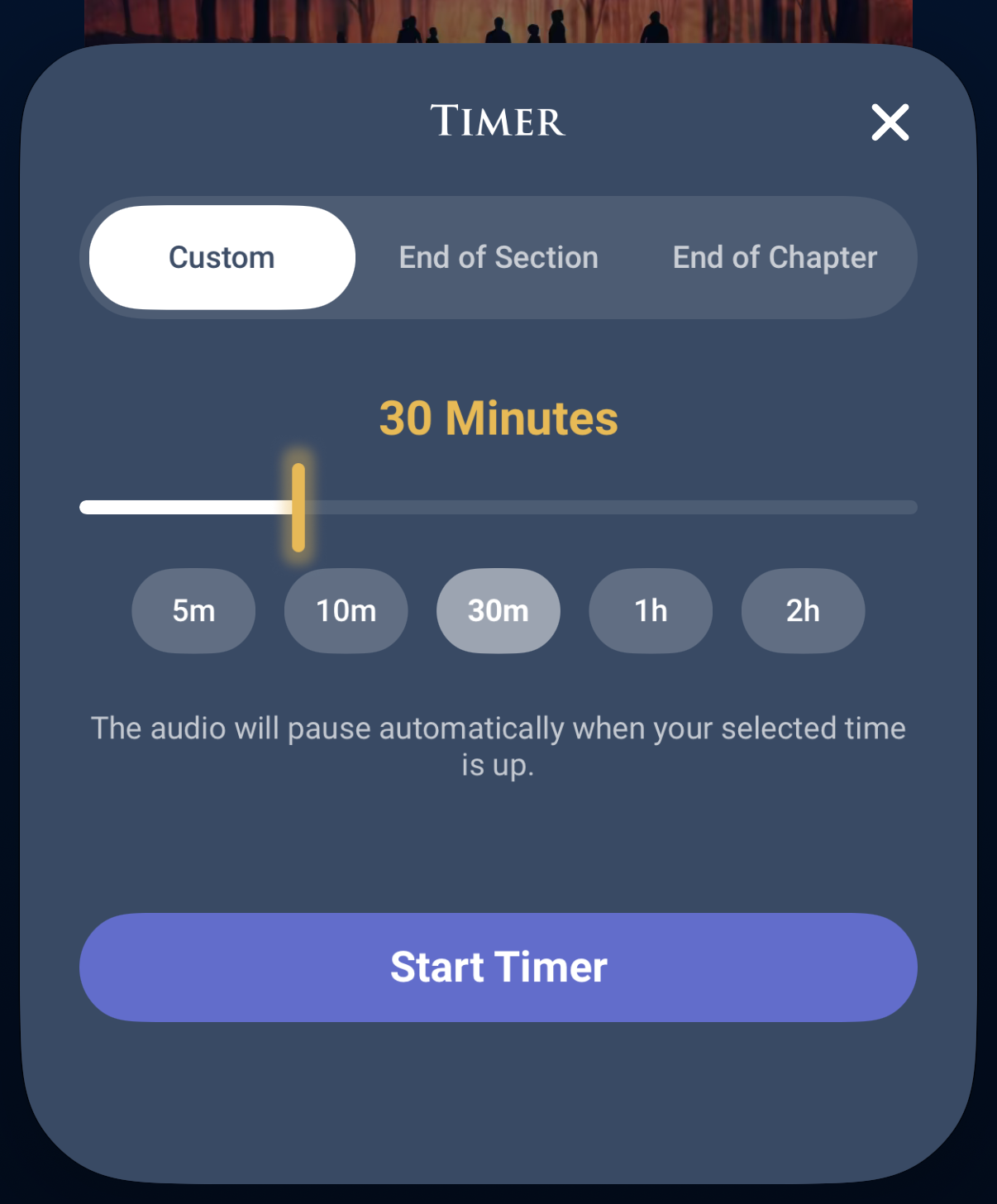Close the Timer dialog

click(890, 122)
